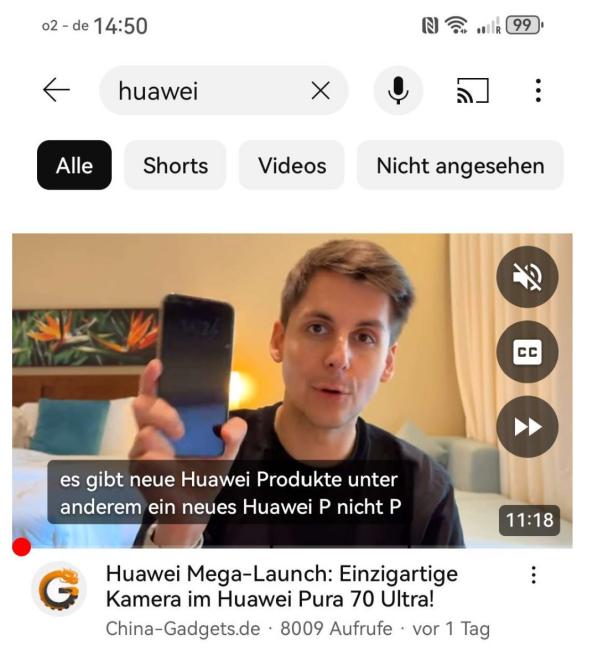Toggle closed captions on preview

(x=526, y=352)
